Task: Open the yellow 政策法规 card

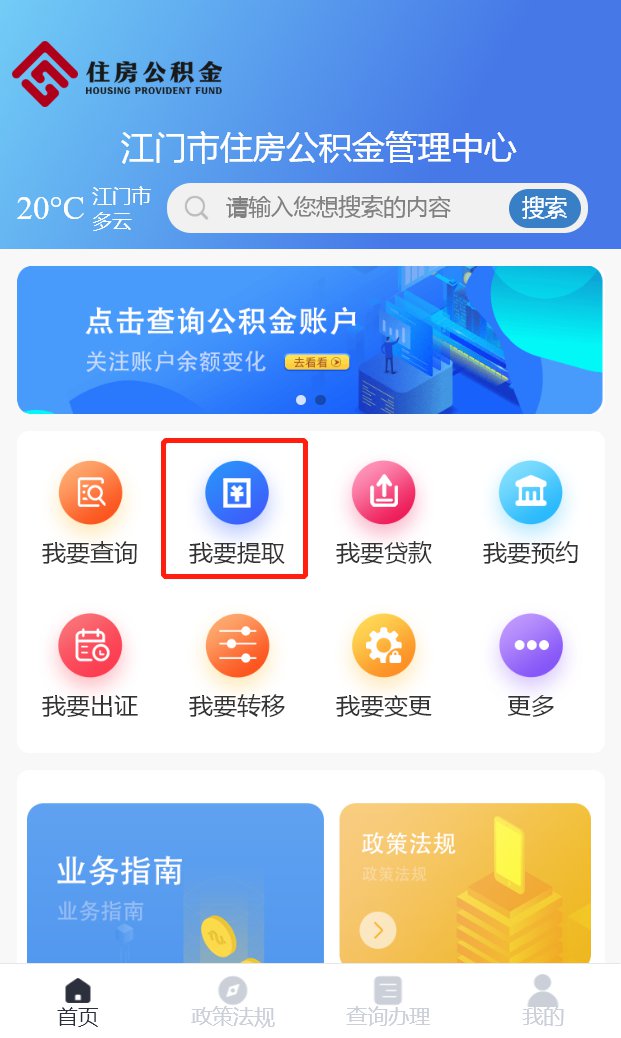Action: coord(465,883)
